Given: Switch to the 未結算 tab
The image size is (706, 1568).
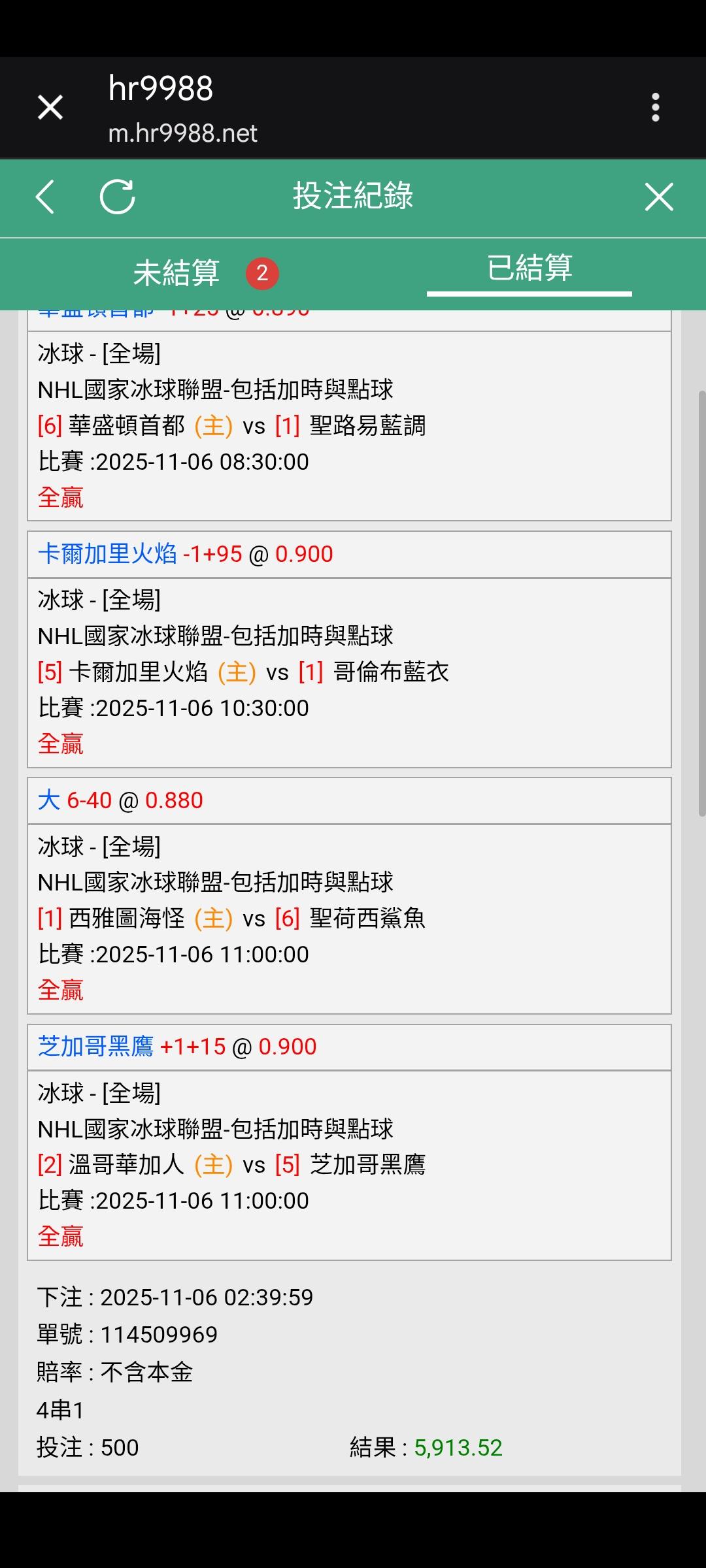Looking at the screenshot, I should (x=176, y=273).
